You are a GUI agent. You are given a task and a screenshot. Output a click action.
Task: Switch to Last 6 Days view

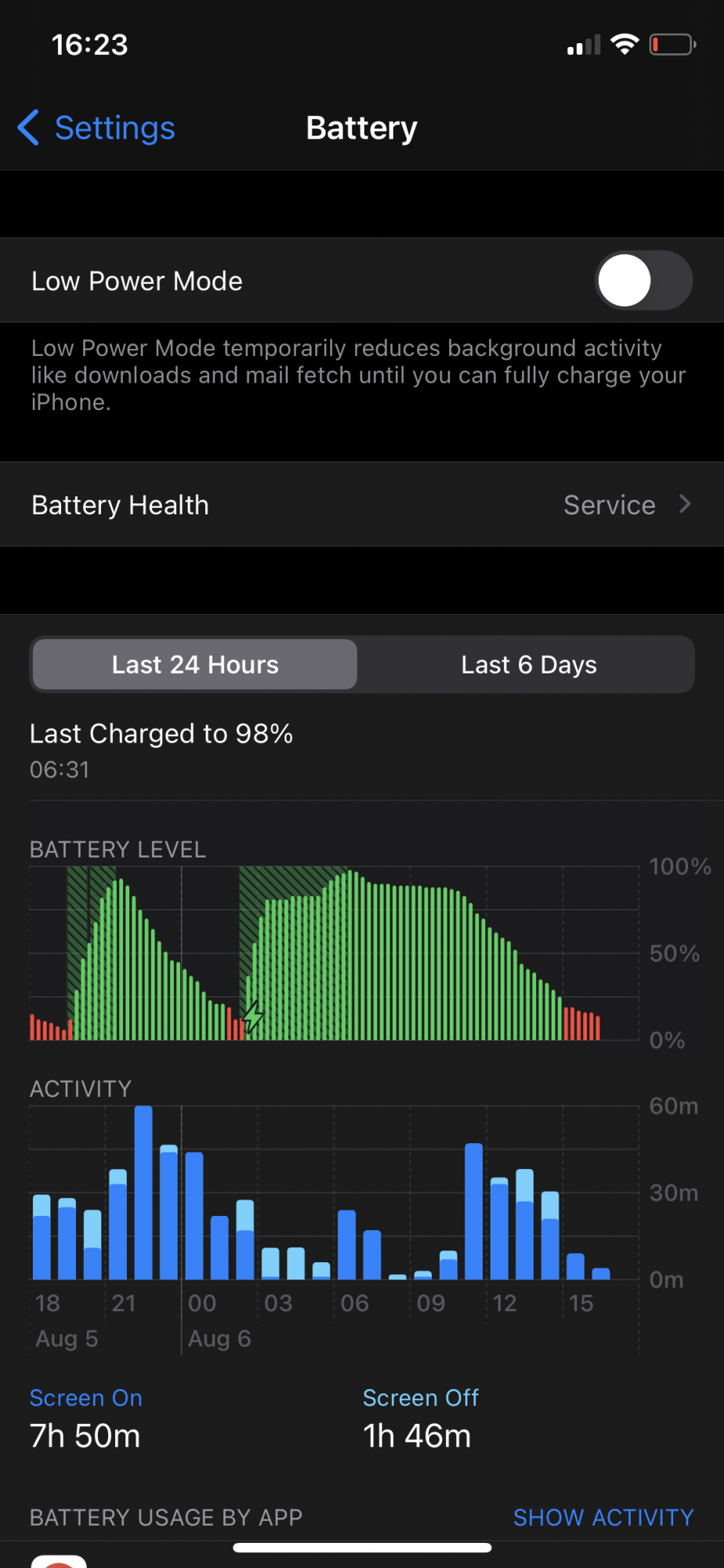coord(528,665)
